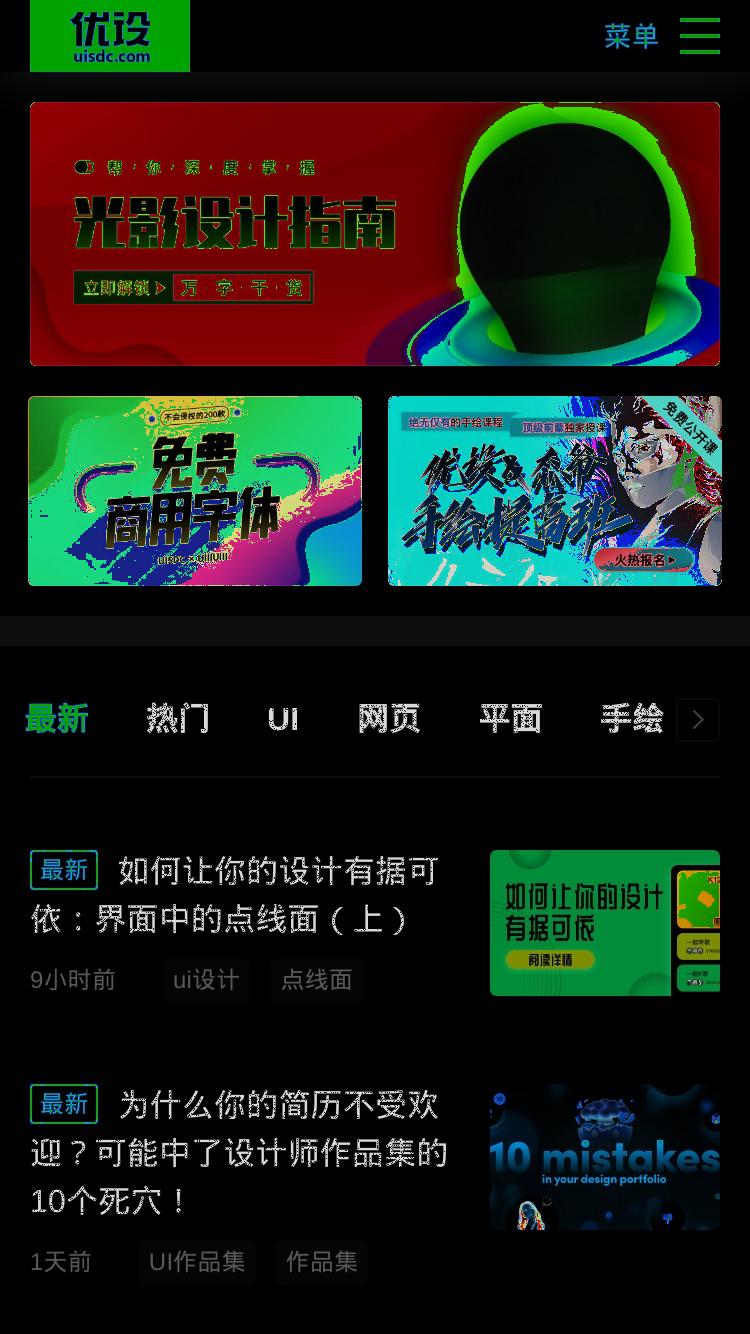Image resolution: width=750 pixels, height=1334 pixels.
Task: Switch to the 手绘 tab
Action: pyautogui.click(x=631, y=719)
